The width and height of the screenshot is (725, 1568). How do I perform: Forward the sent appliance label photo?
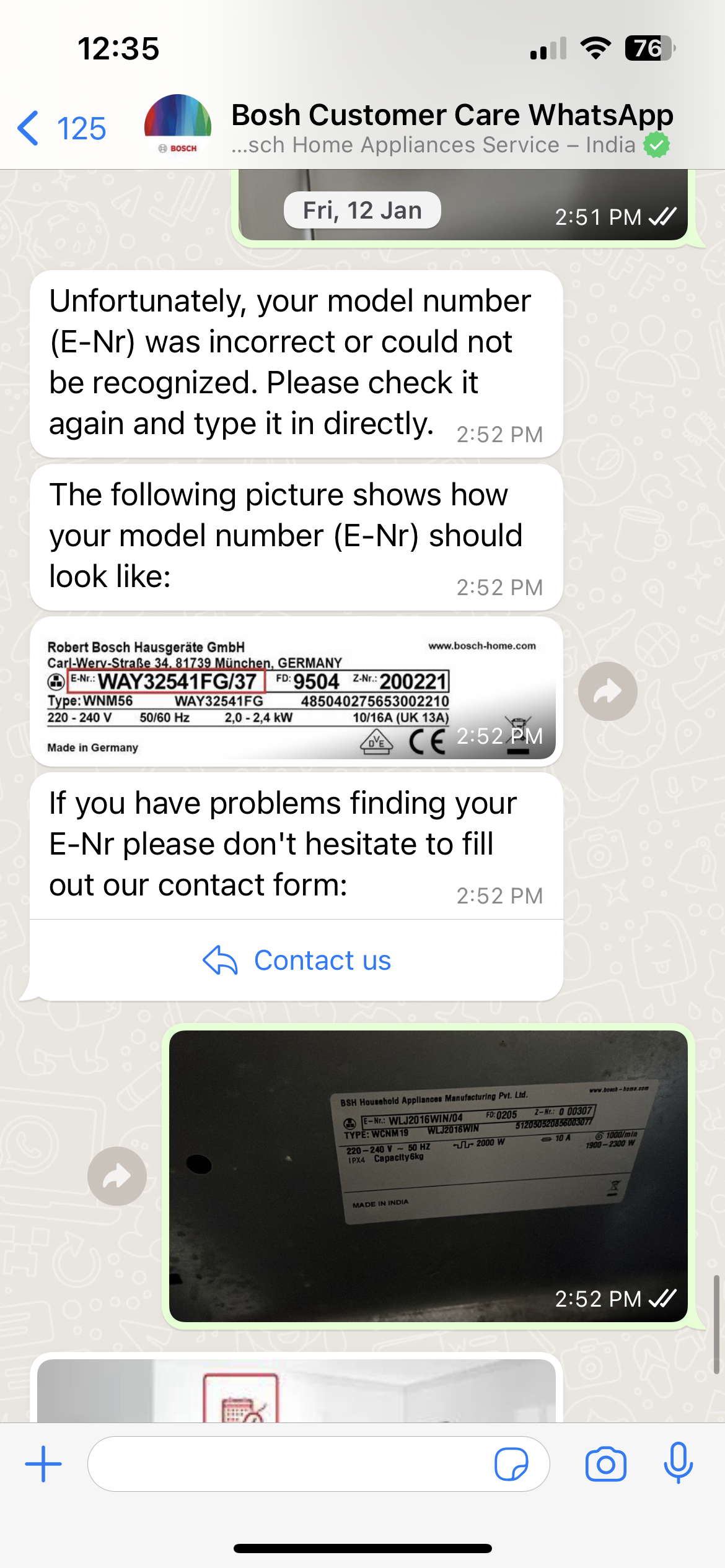tap(117, 1175)
